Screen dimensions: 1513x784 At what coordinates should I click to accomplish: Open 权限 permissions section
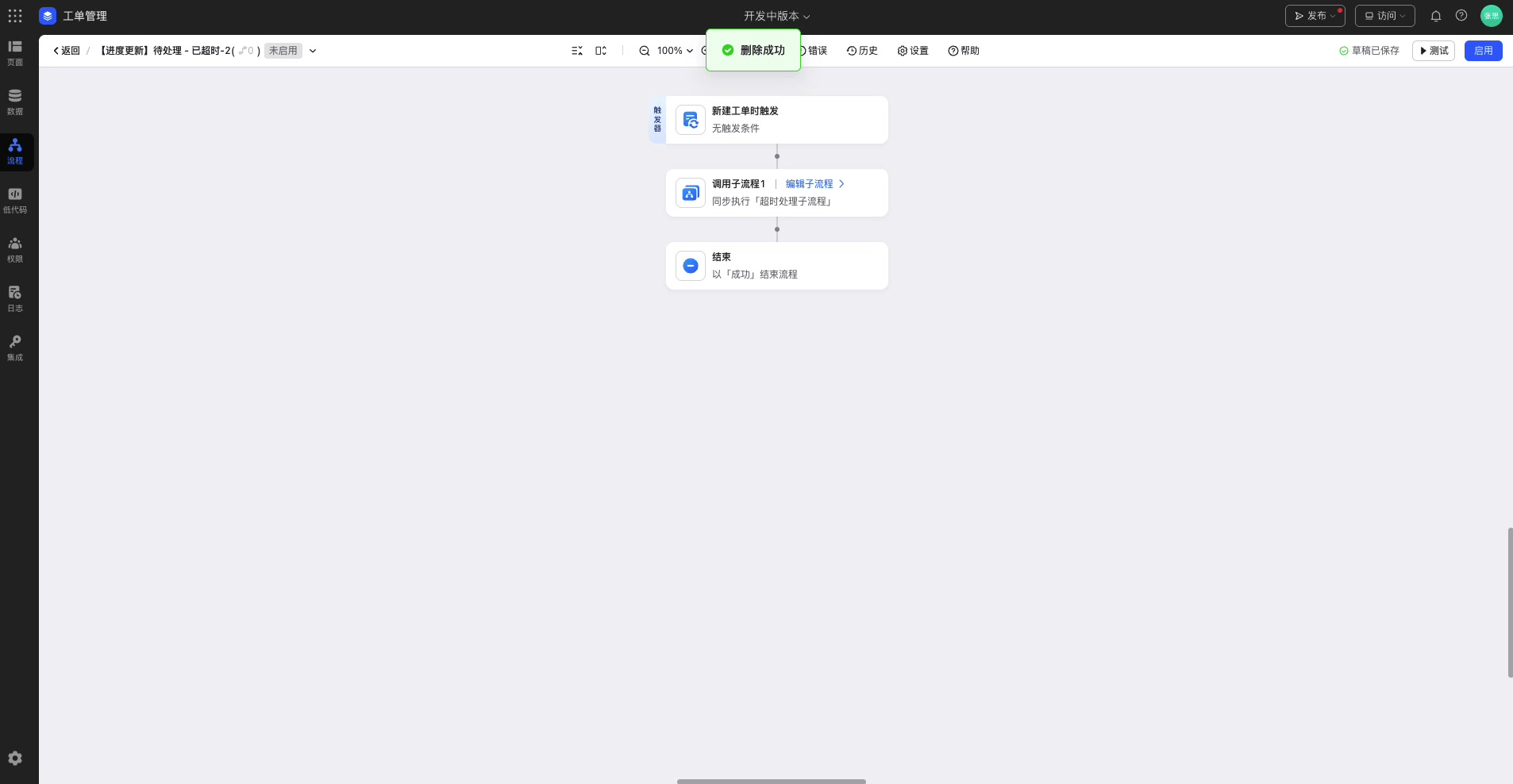(15, 249)
